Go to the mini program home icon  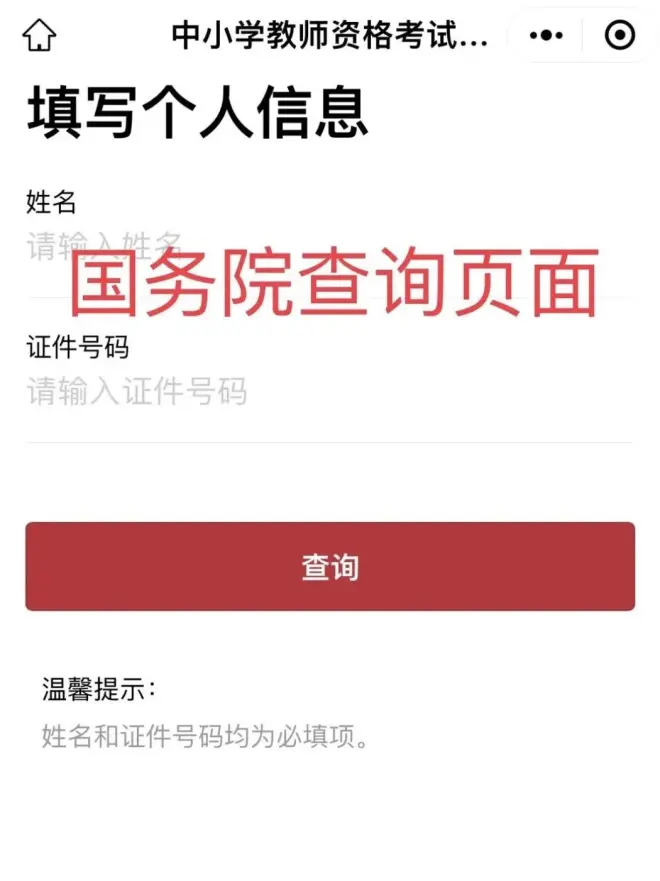[x=39, y=35]
